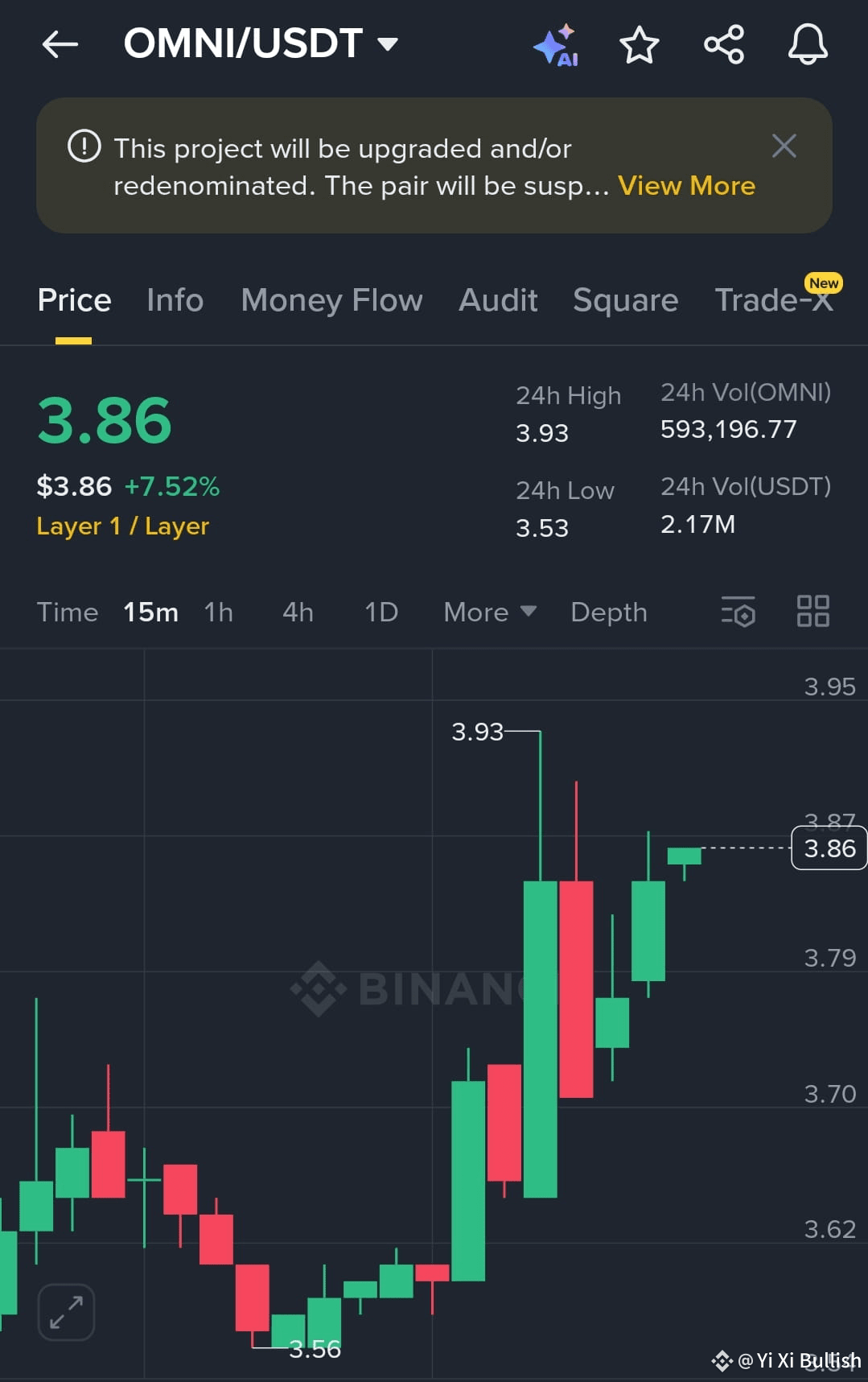Viewport: 868px width, 1382px height.
Task: Open chart indicator settings icon
Action: coord(738,612)
